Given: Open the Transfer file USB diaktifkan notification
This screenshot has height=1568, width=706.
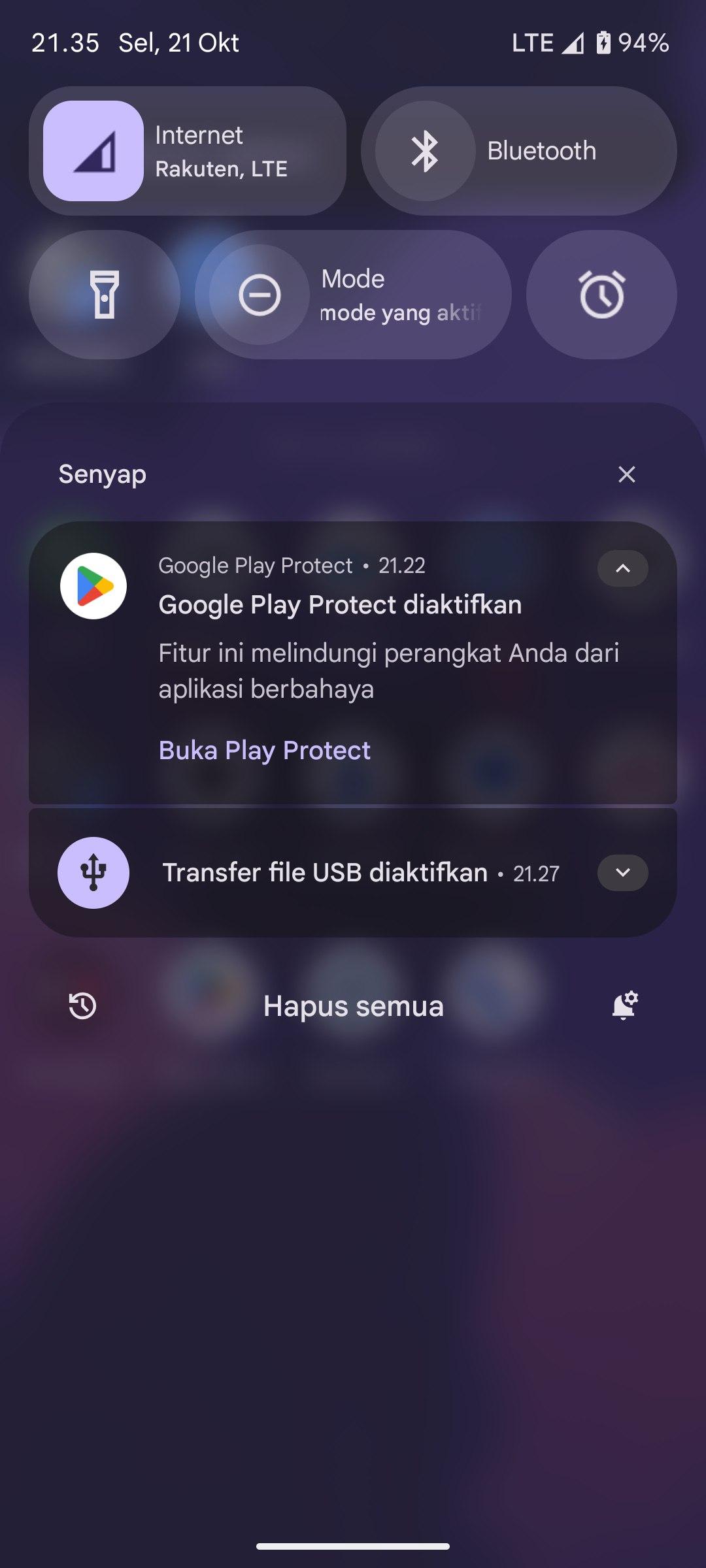Looking at the screenshot, I should (x=324, y=873).
